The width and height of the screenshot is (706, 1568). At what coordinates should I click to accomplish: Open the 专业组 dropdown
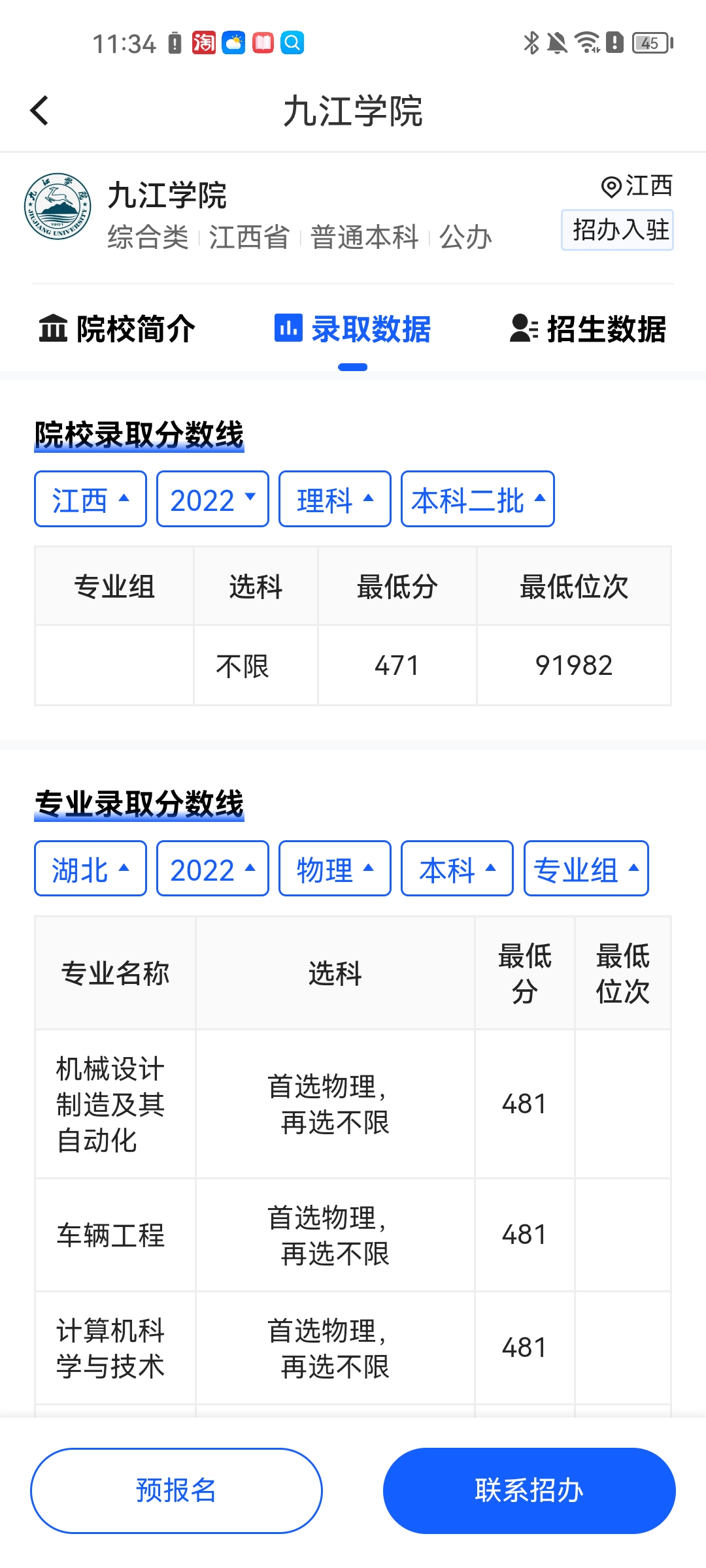click(x=586, y=869)
